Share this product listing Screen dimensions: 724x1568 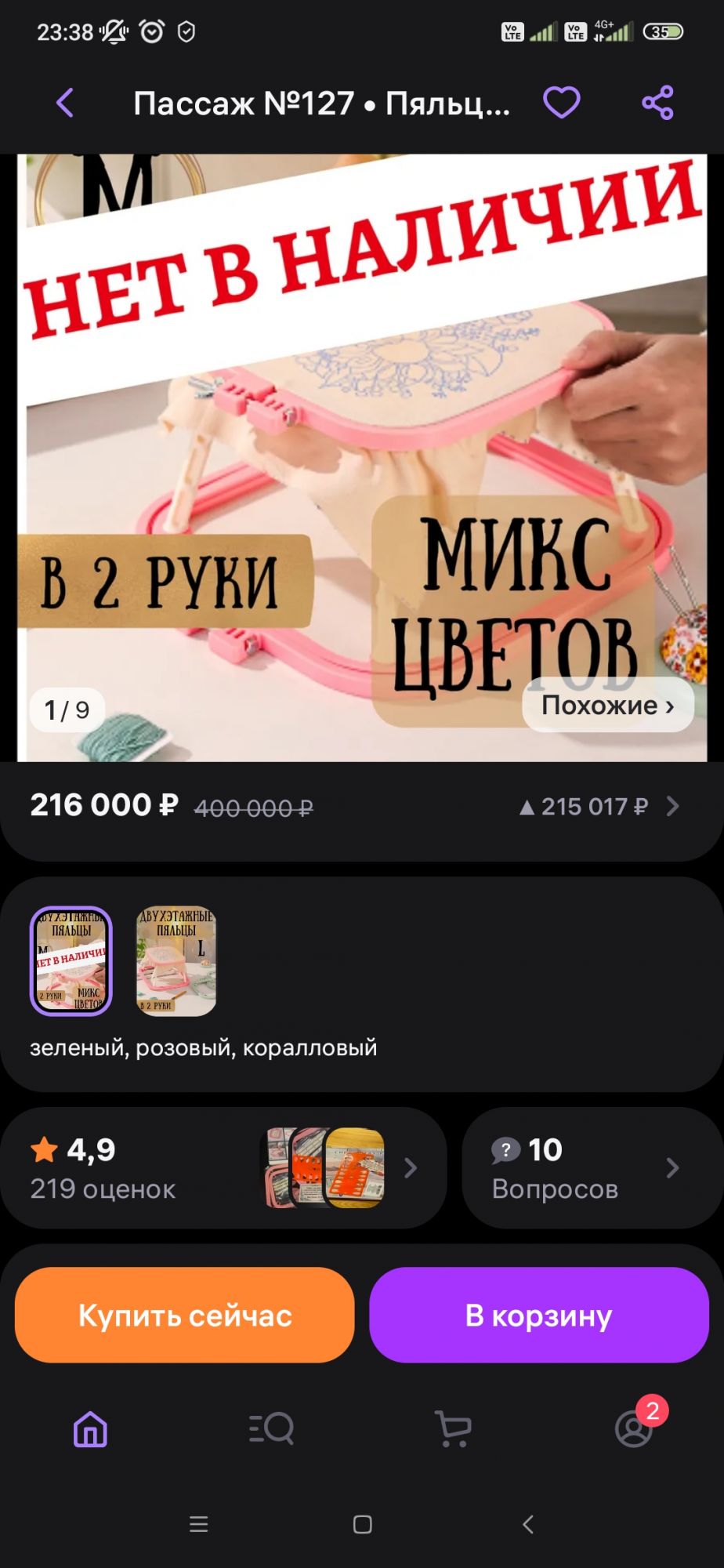(657, 103)
